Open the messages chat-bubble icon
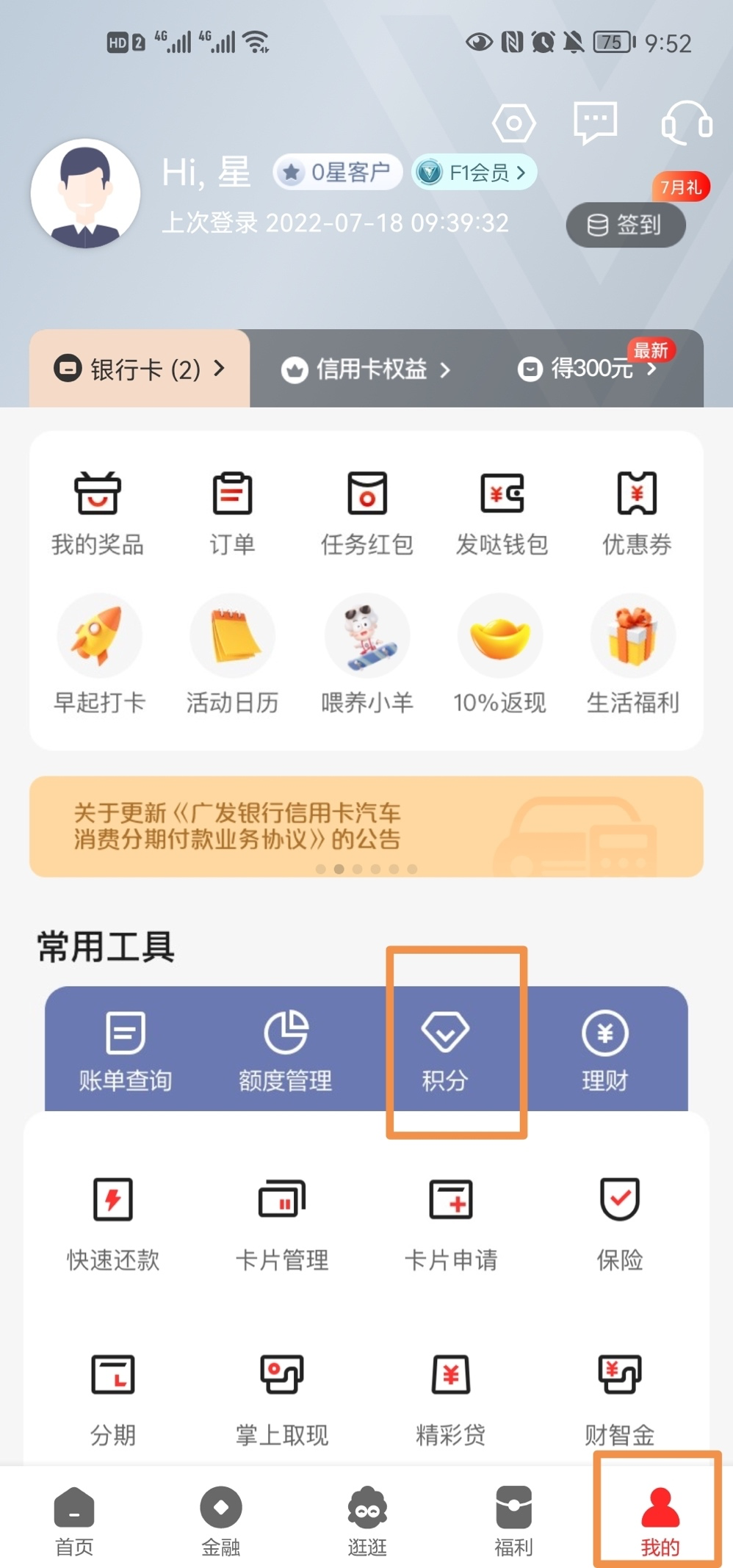 point(595,122)
